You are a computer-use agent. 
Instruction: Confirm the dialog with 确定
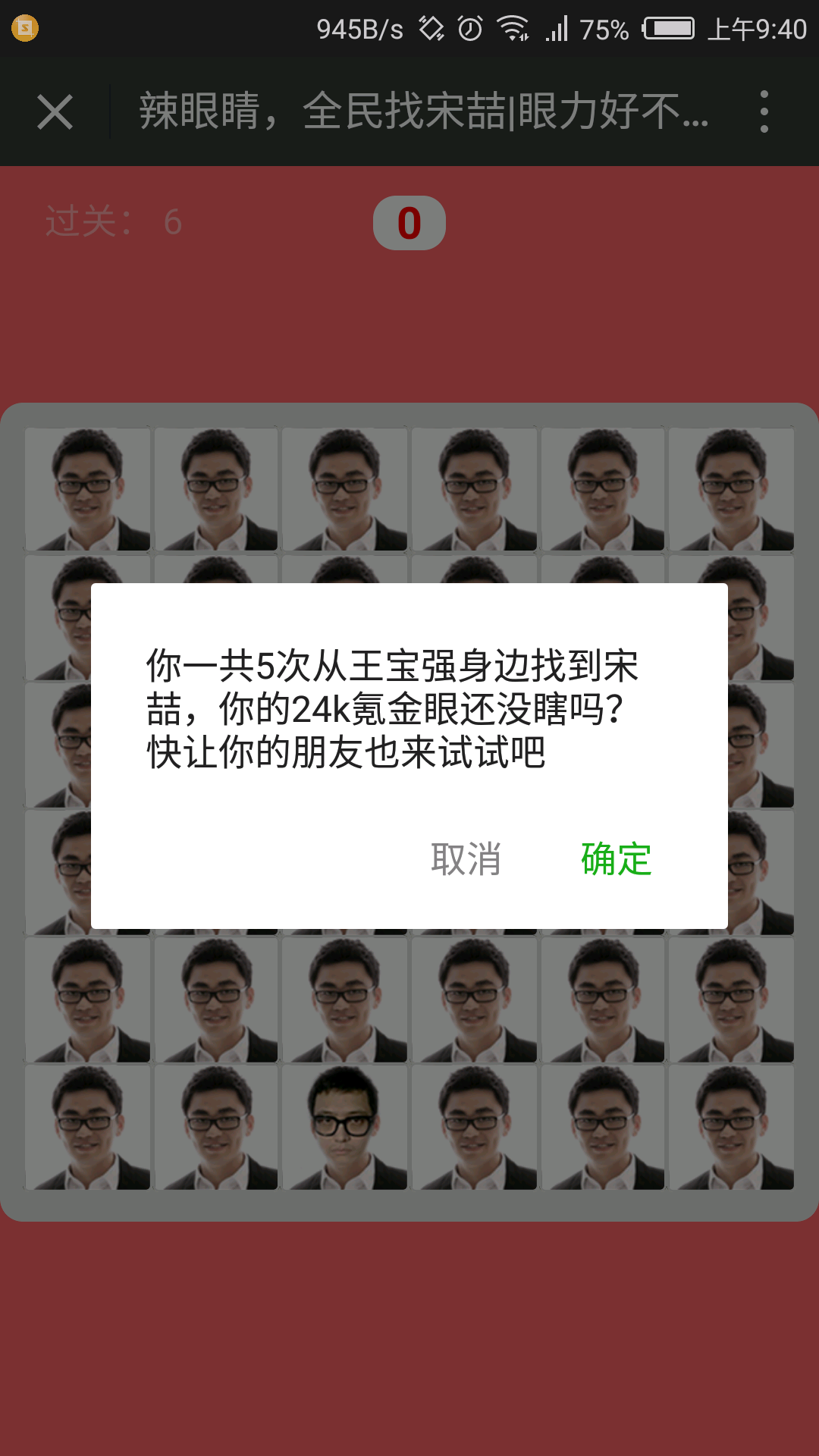[616, 859]
